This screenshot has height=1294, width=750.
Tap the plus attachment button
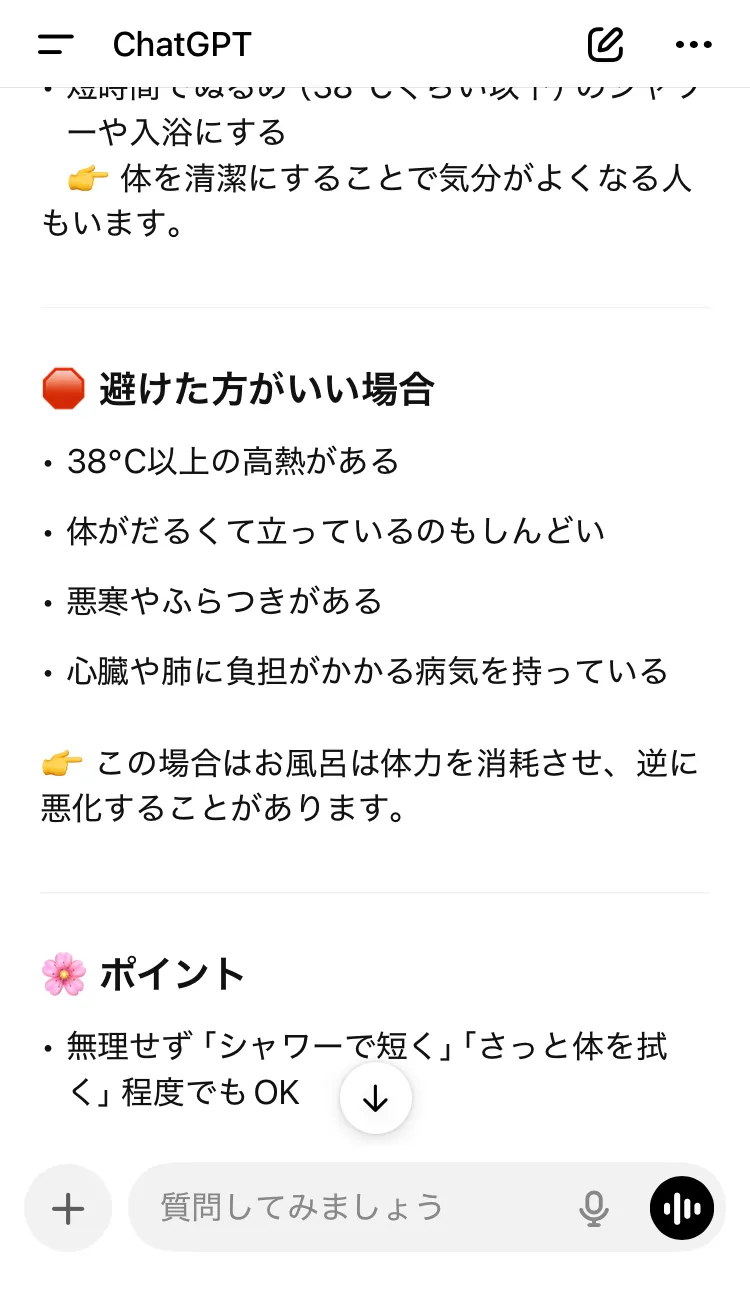tap(68, 1208)
